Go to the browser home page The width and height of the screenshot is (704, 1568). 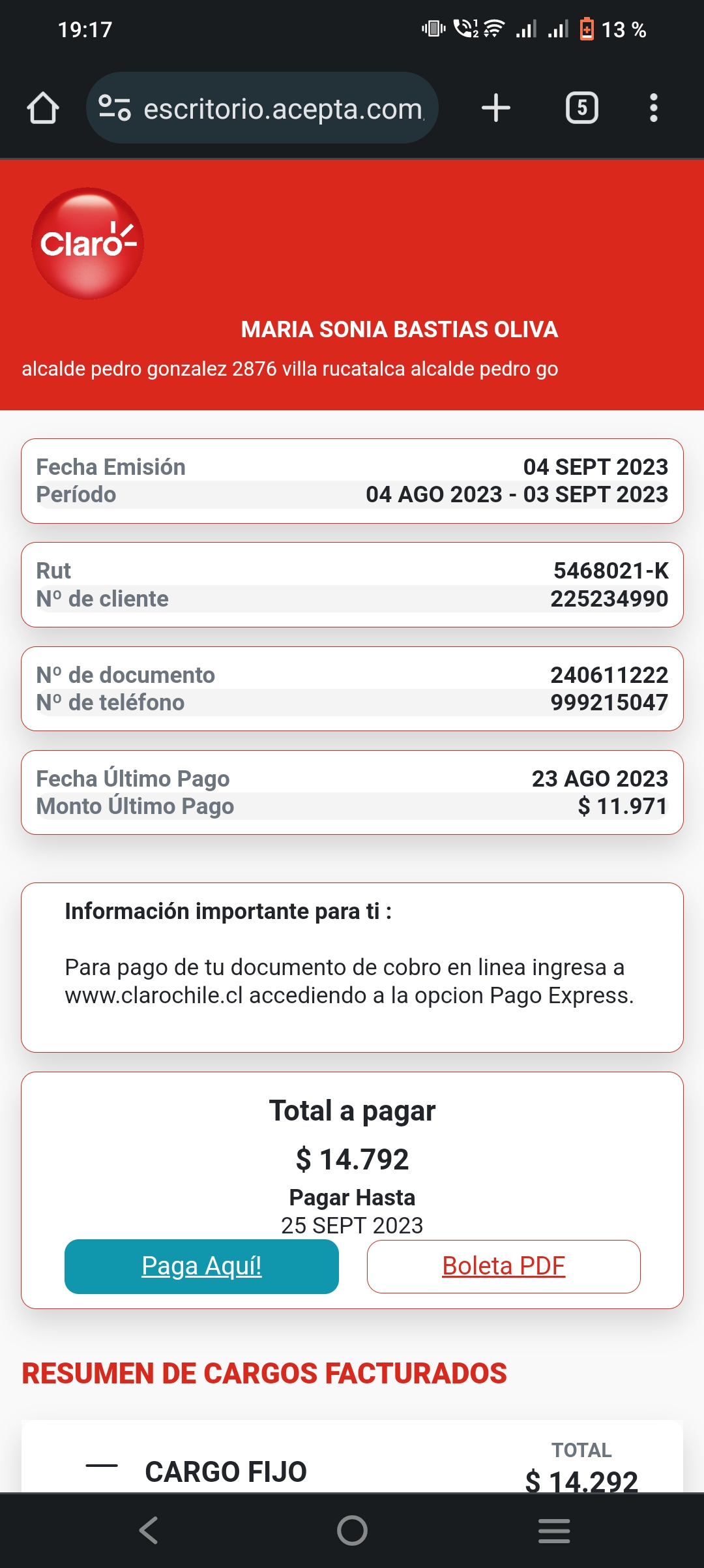pos(43,108)
